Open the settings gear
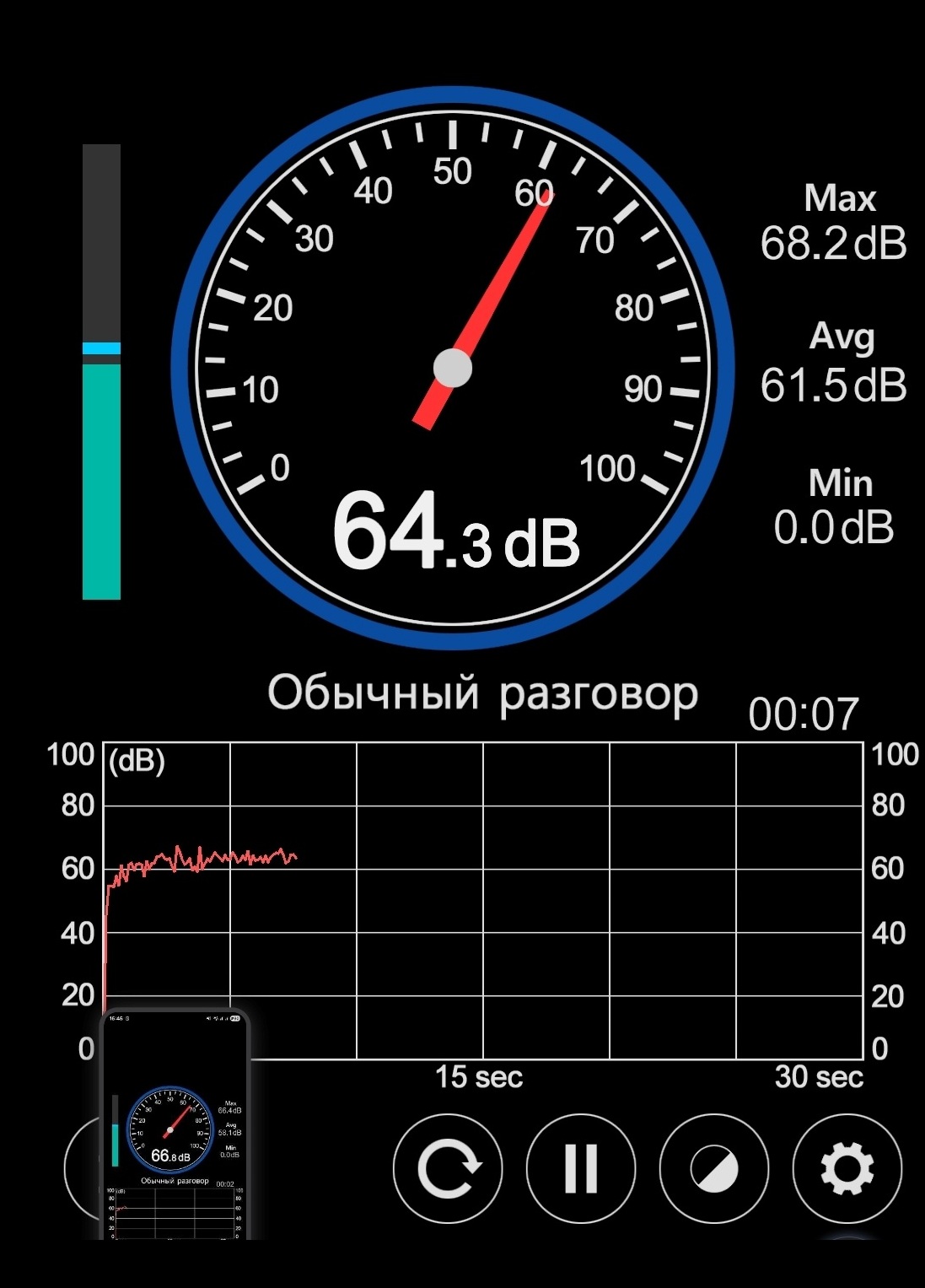The image size is (925, 1288). pos(847,1168)
